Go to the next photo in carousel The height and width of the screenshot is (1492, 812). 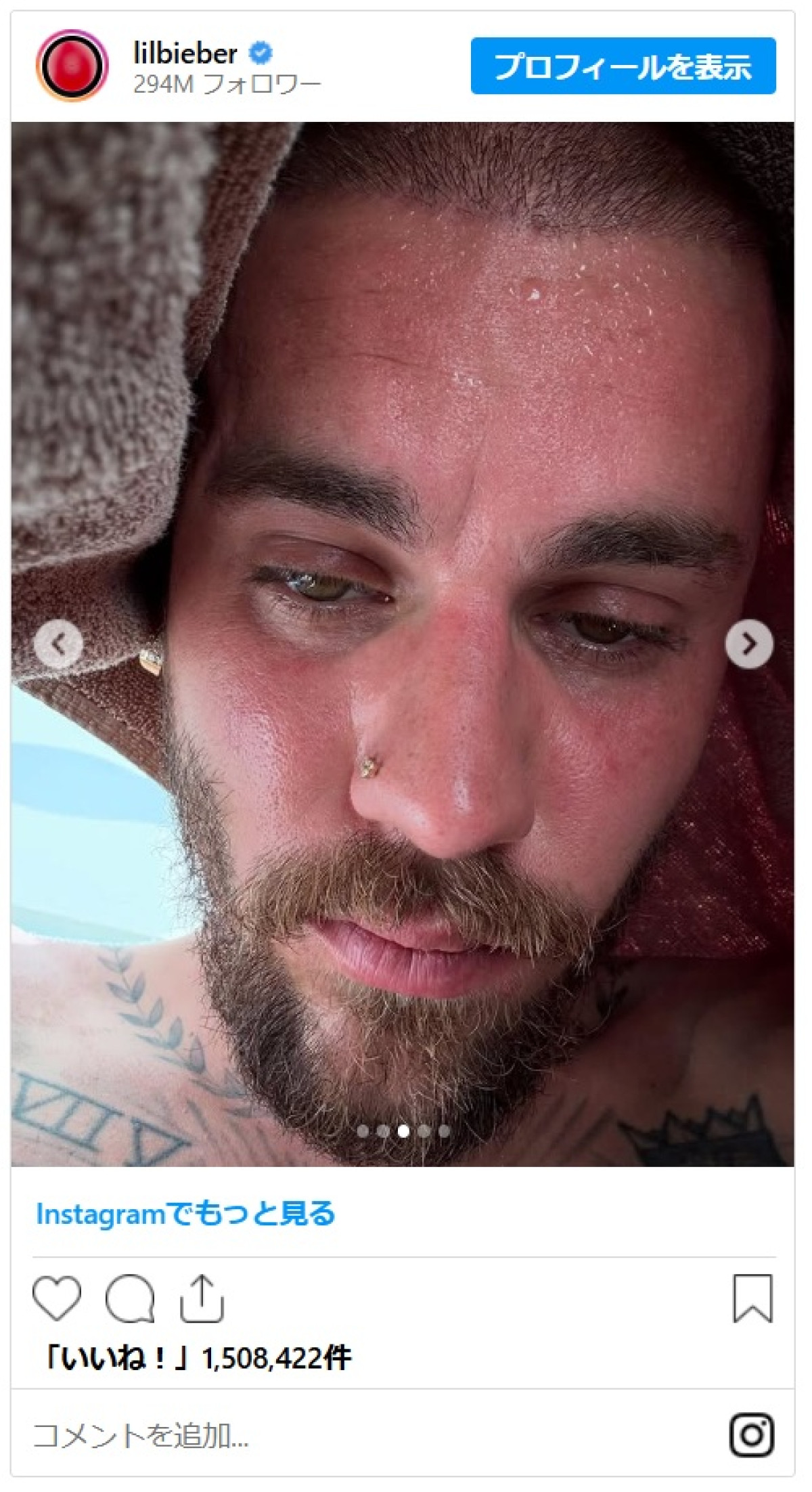(x=748, y=644)
